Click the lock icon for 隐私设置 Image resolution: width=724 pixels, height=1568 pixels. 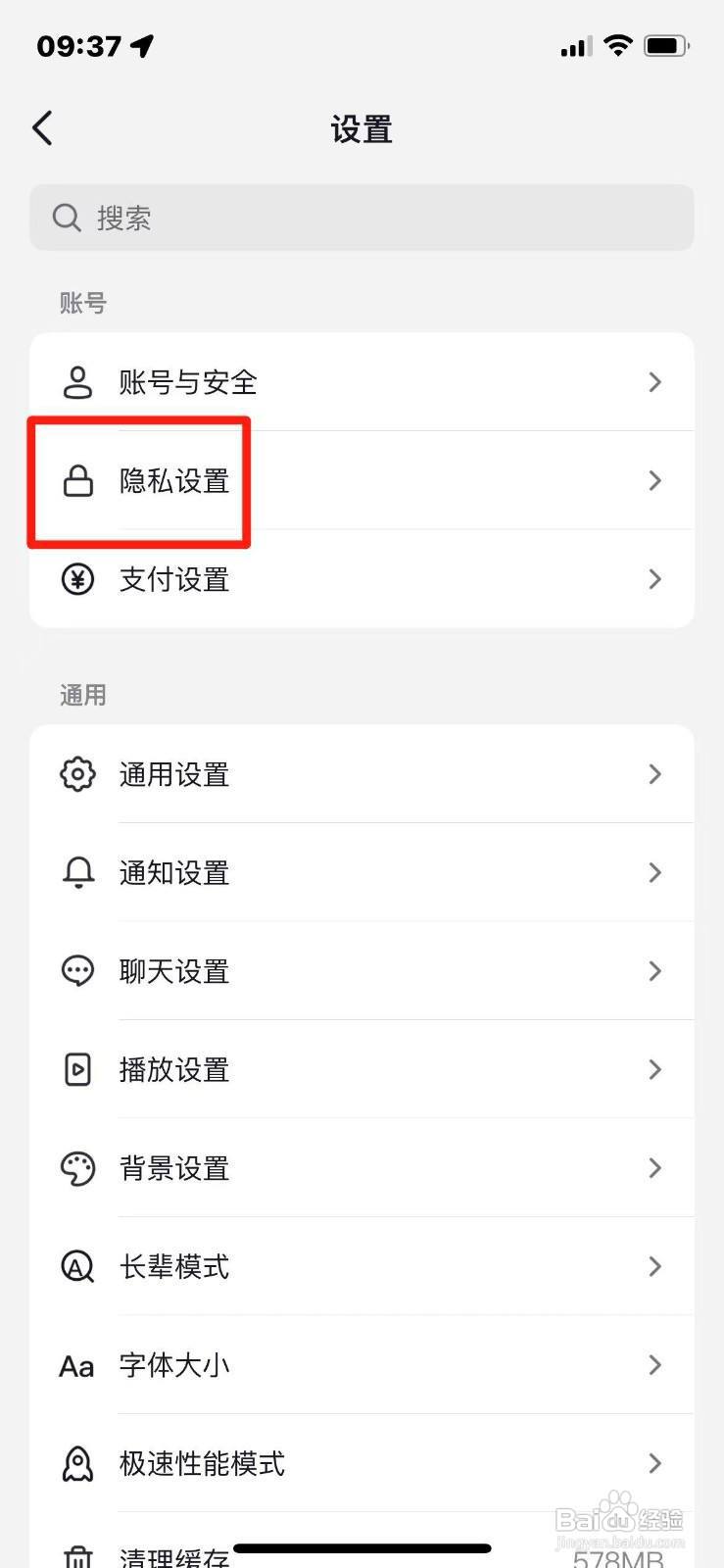pos(77,480)
